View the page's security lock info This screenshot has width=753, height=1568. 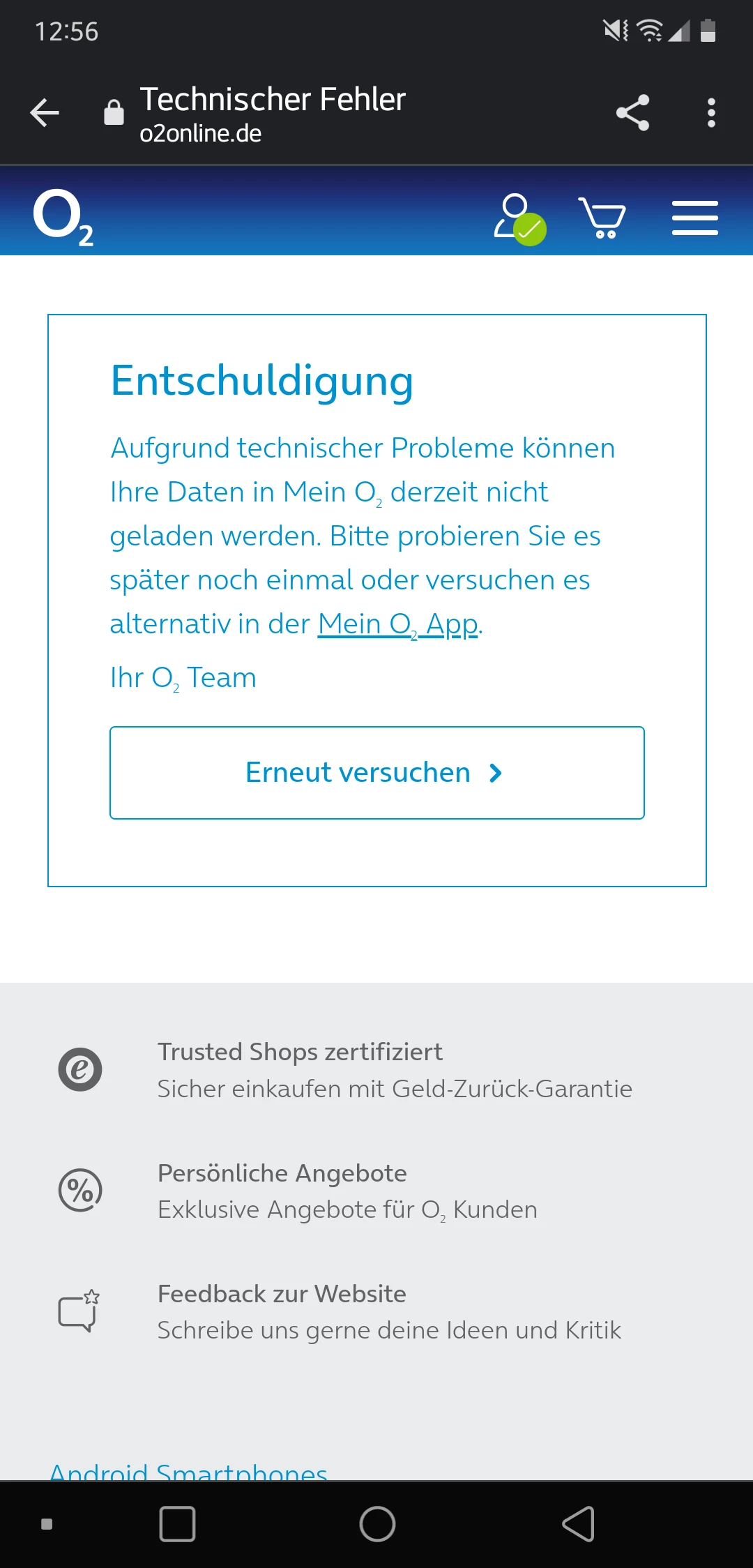pyautogui.click(x=114, y=113)
